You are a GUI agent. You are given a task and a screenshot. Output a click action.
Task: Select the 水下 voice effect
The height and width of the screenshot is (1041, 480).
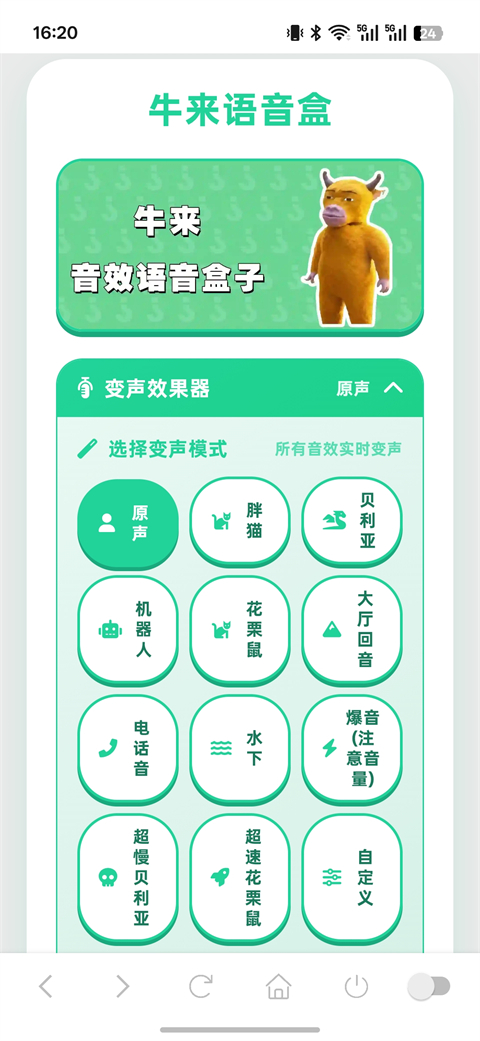coord(240,748)
